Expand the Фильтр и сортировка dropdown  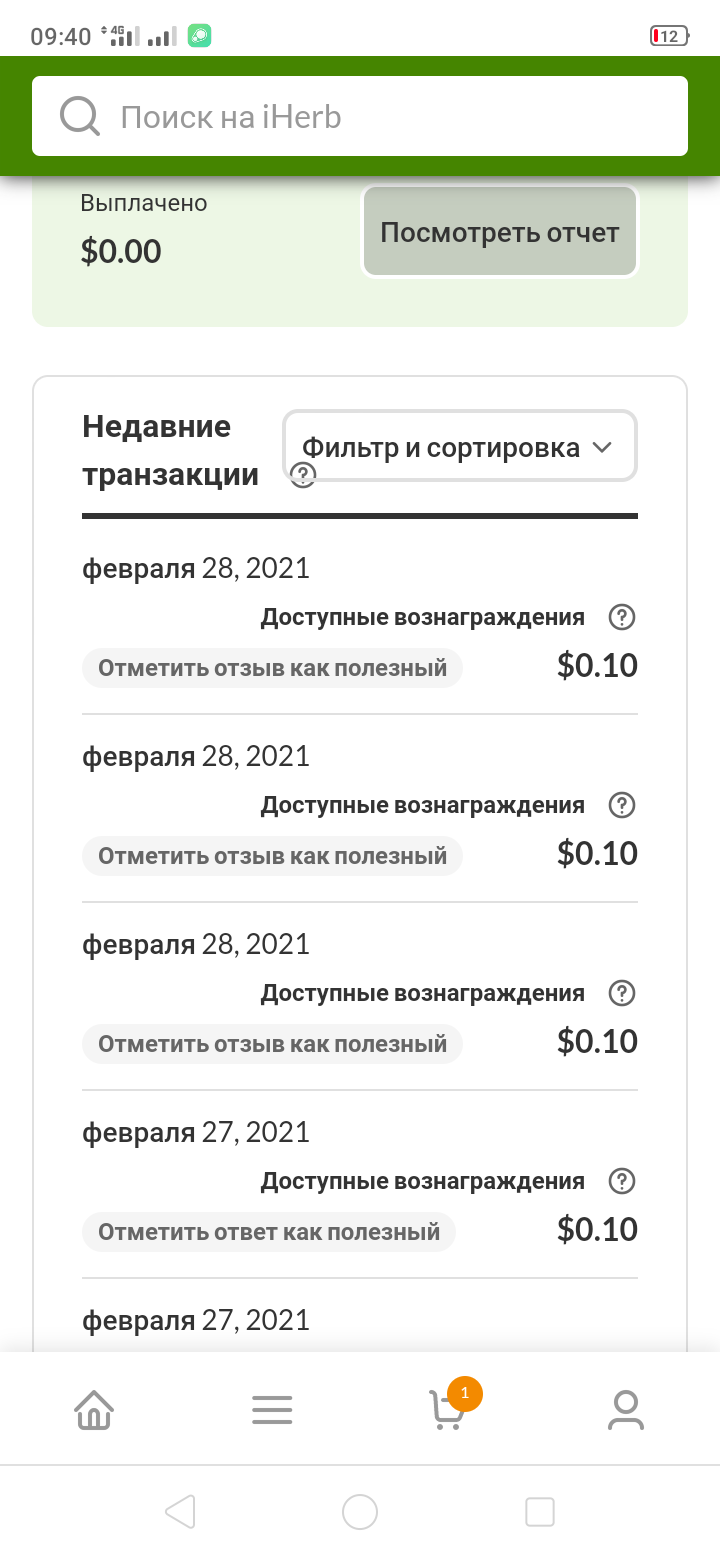pyautogui.click(x=460, y=446)
